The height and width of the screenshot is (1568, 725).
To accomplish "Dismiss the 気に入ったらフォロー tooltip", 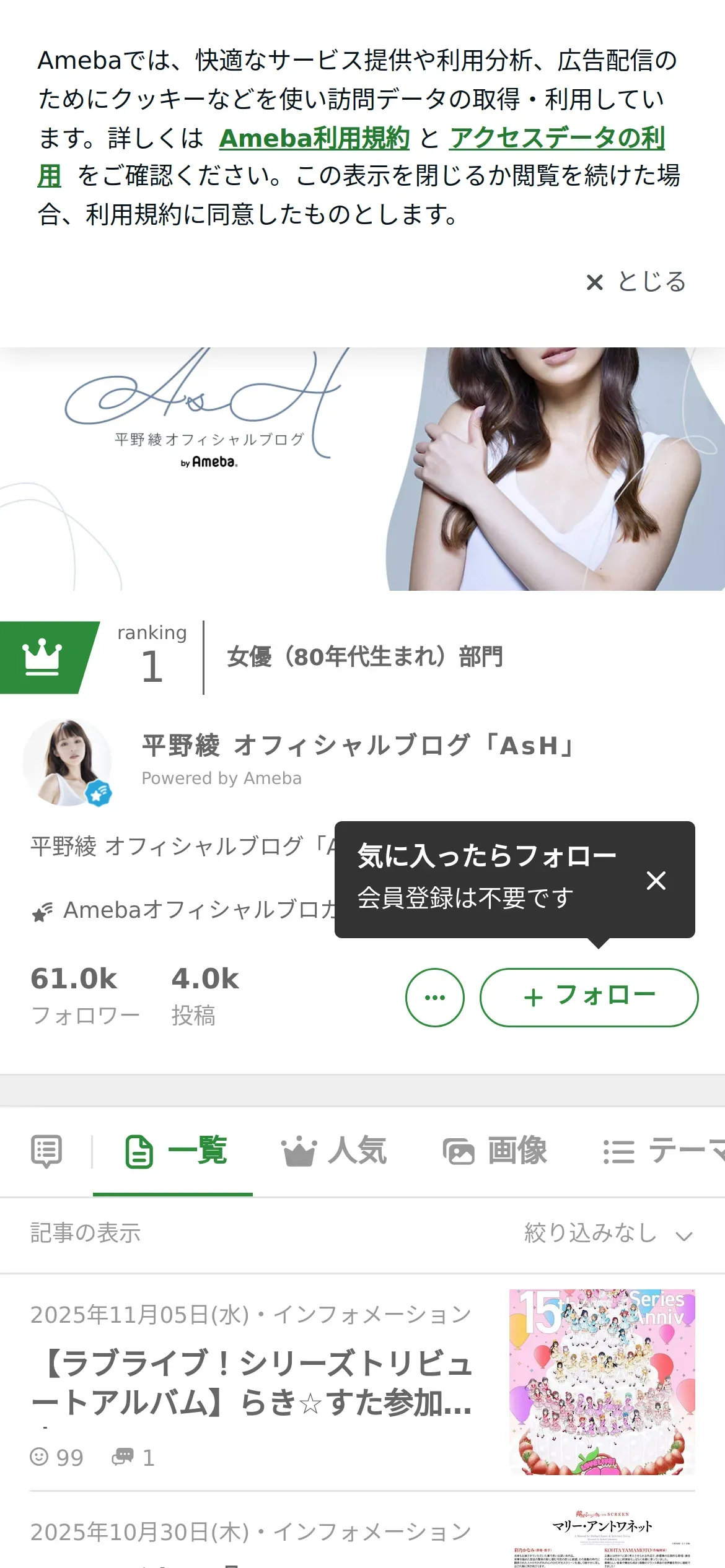I will [656, 880].
